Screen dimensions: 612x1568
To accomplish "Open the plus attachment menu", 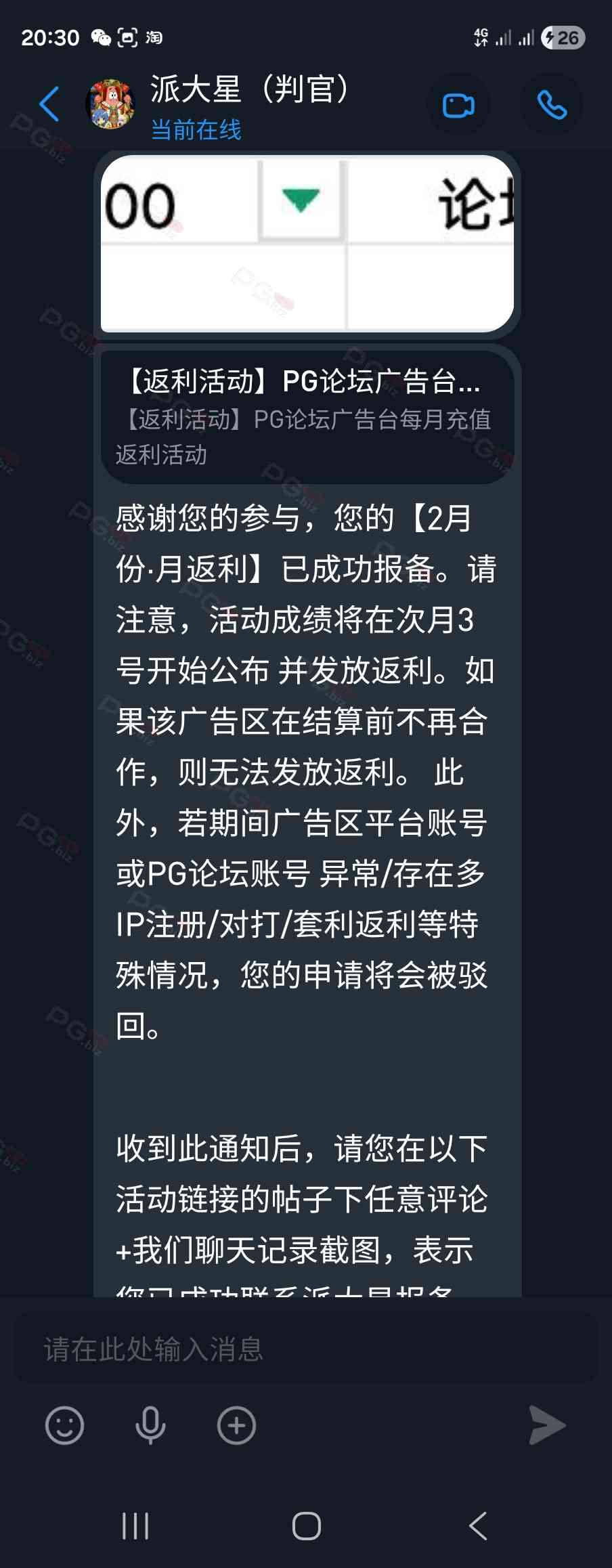I will pos(236,1425).
